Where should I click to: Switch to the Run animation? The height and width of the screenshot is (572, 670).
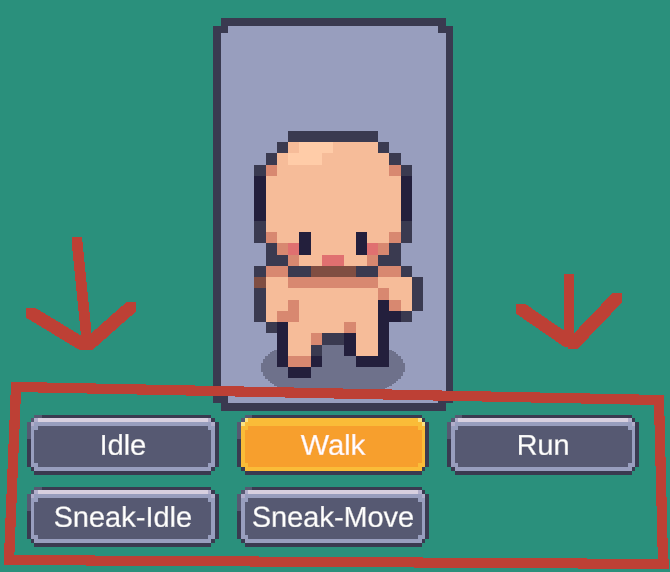point(543,445)
